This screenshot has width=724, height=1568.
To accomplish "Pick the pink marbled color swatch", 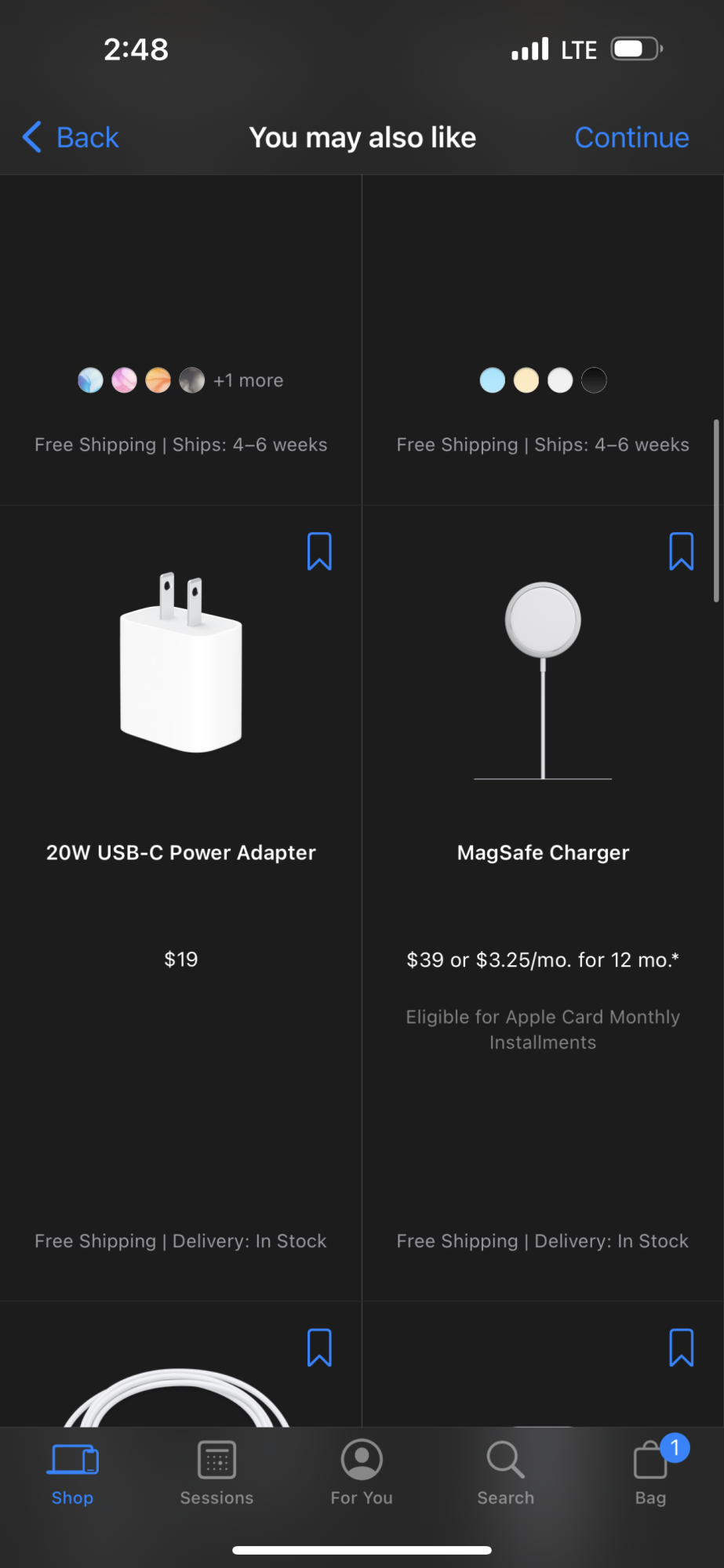I will (124, 381).
